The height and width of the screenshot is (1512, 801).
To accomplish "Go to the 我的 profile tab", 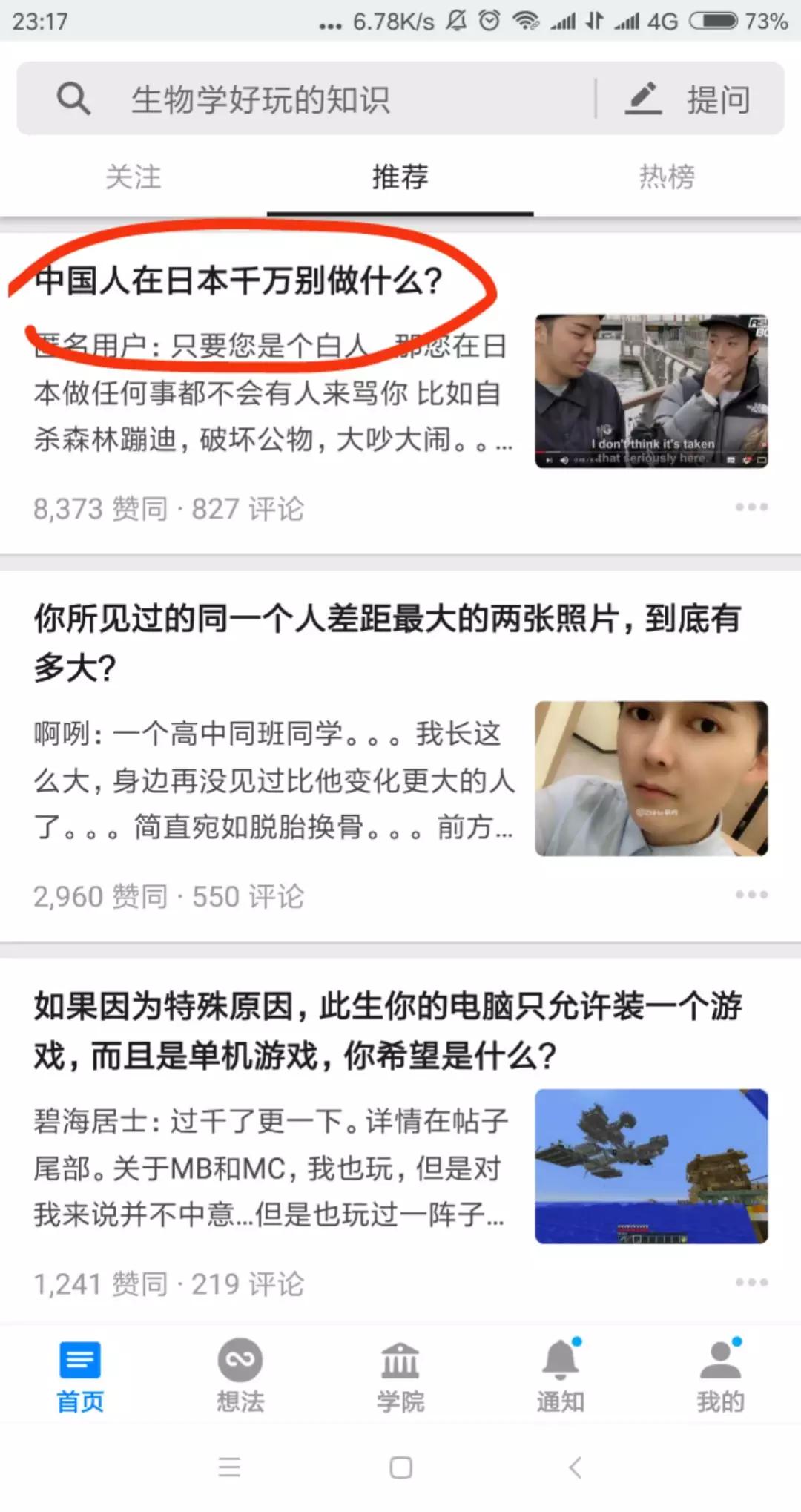I will [x=720, y=1376].
